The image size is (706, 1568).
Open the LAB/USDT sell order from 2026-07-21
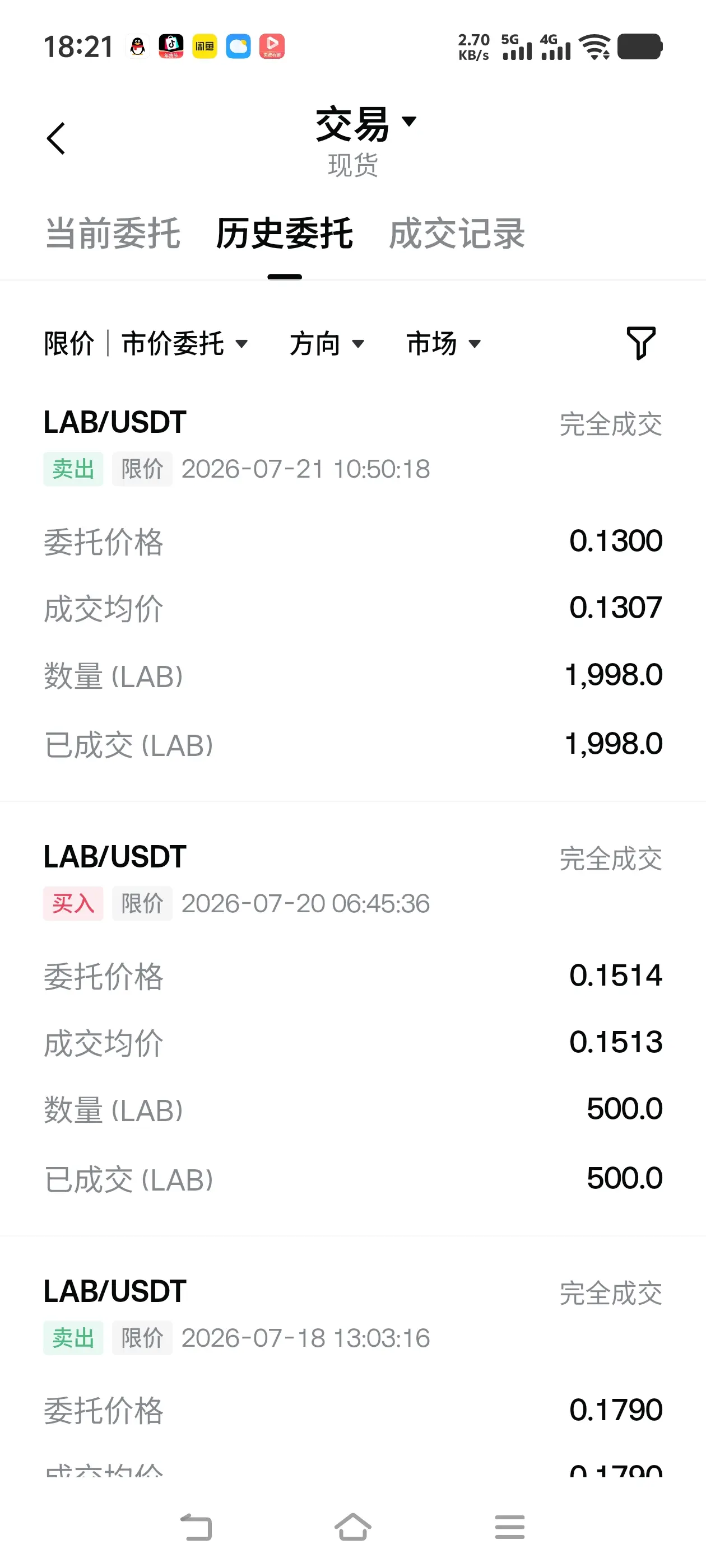352,583
